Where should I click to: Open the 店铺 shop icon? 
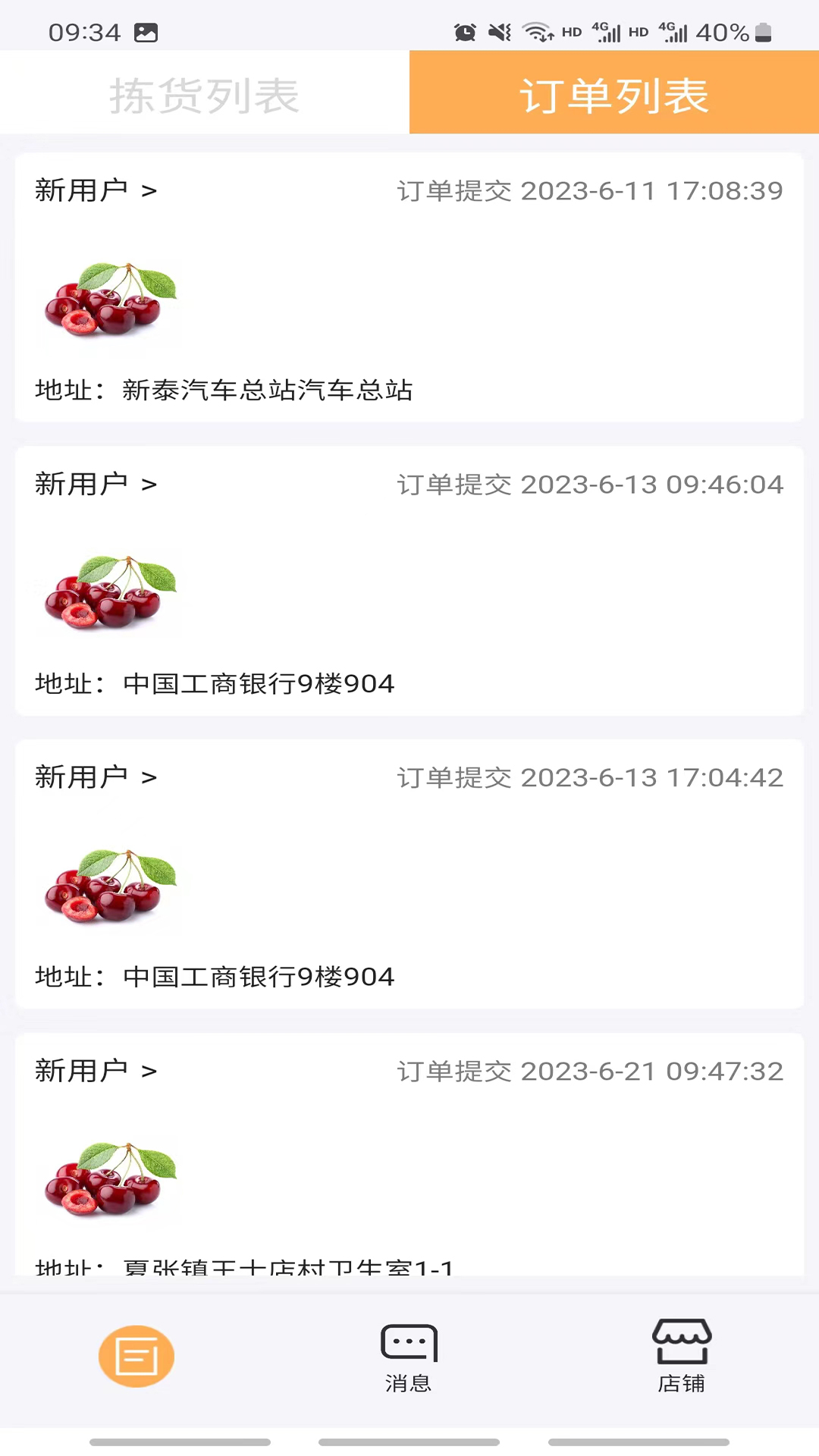tap(680, 1357)
